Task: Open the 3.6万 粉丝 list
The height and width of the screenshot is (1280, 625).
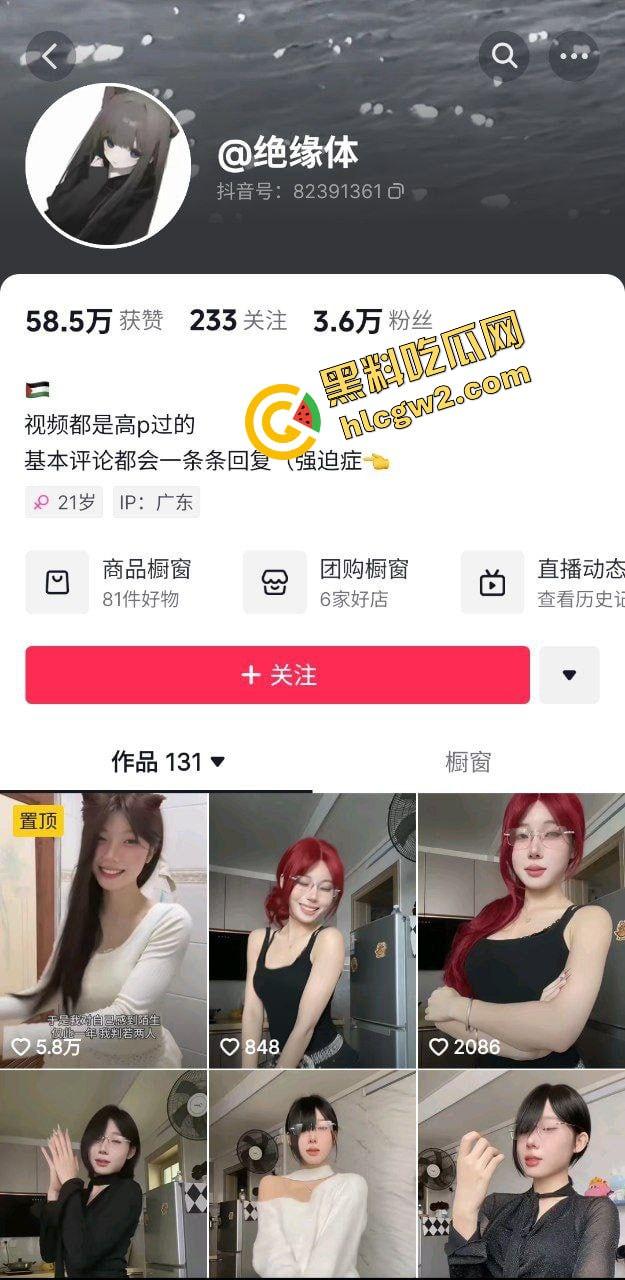Action: pos(372,321)
